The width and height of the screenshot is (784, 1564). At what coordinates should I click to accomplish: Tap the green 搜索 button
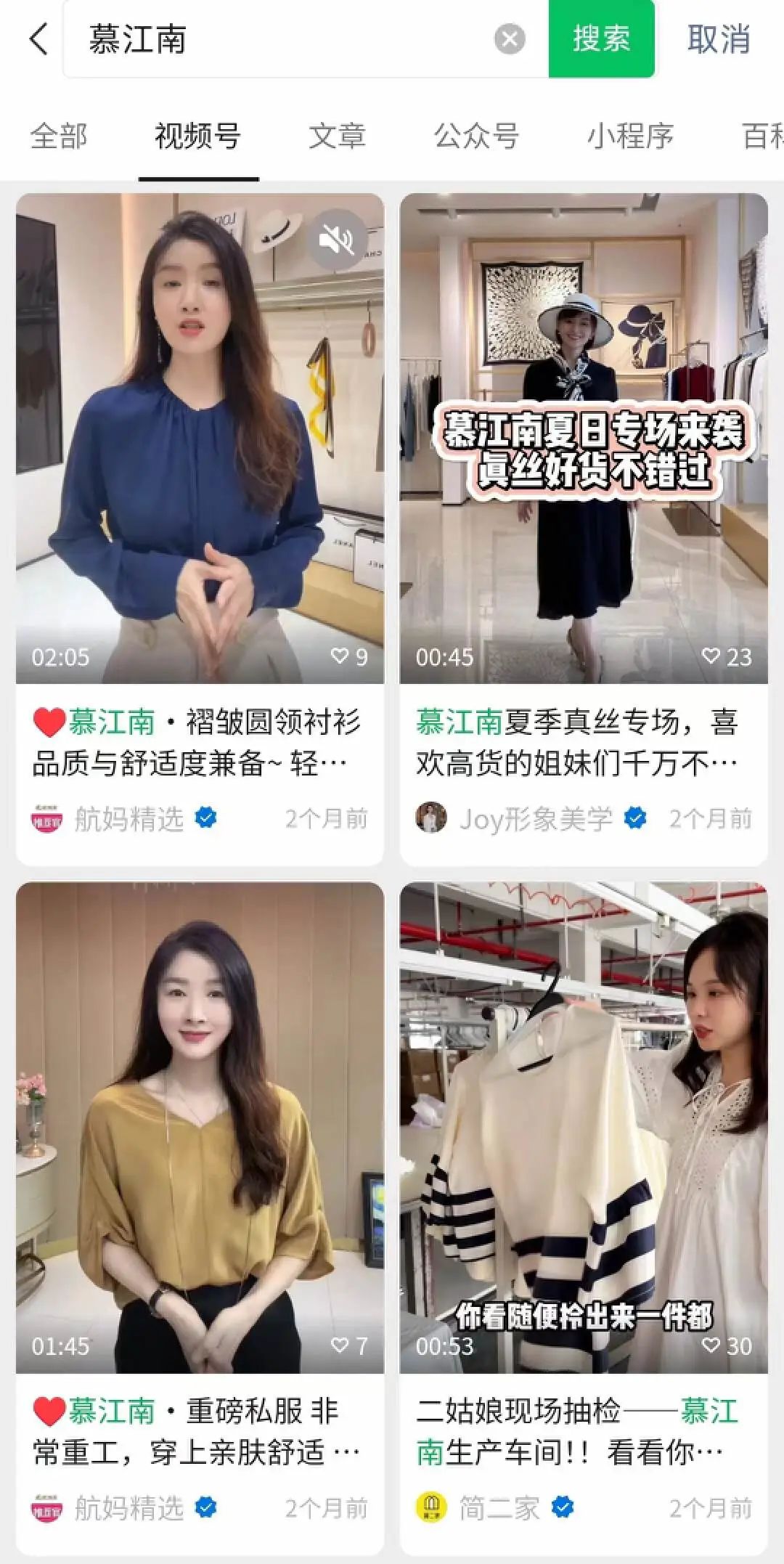(x=601, y=39)
